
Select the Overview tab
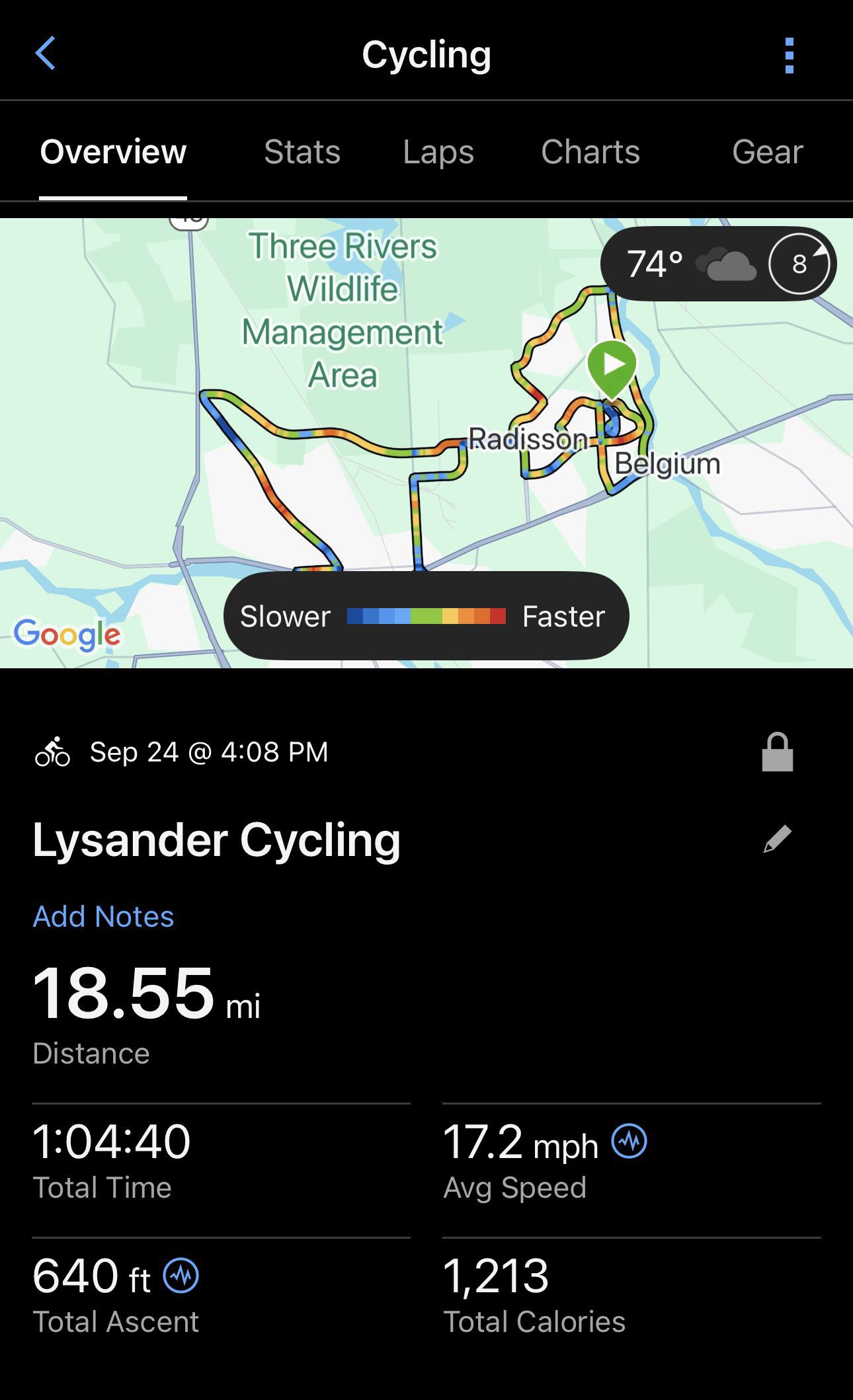click(x=113, y=152)
